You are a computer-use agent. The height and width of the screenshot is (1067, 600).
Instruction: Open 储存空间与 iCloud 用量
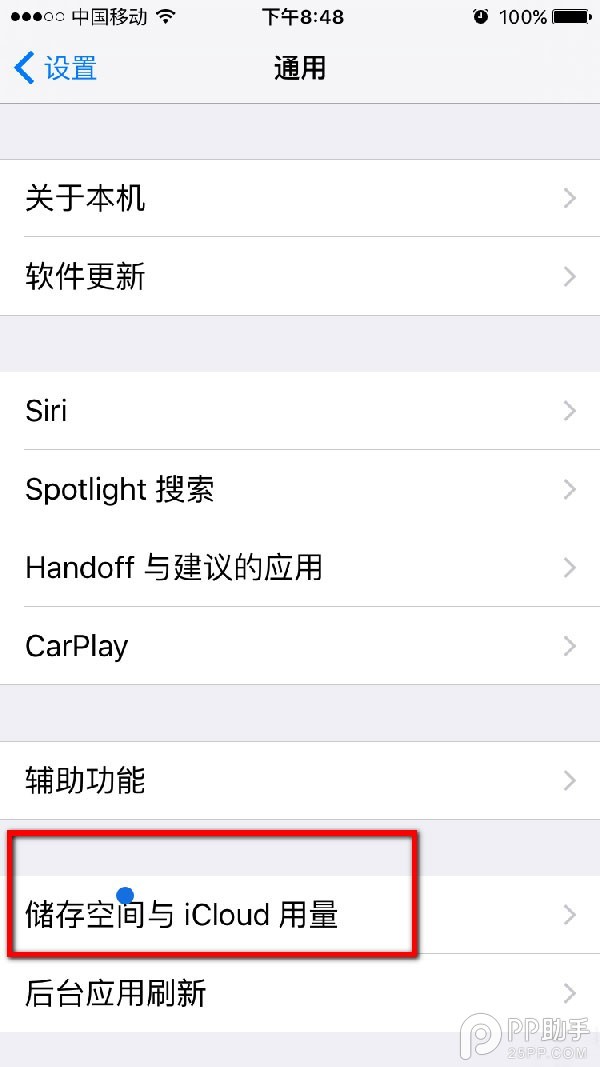[300, 914]
